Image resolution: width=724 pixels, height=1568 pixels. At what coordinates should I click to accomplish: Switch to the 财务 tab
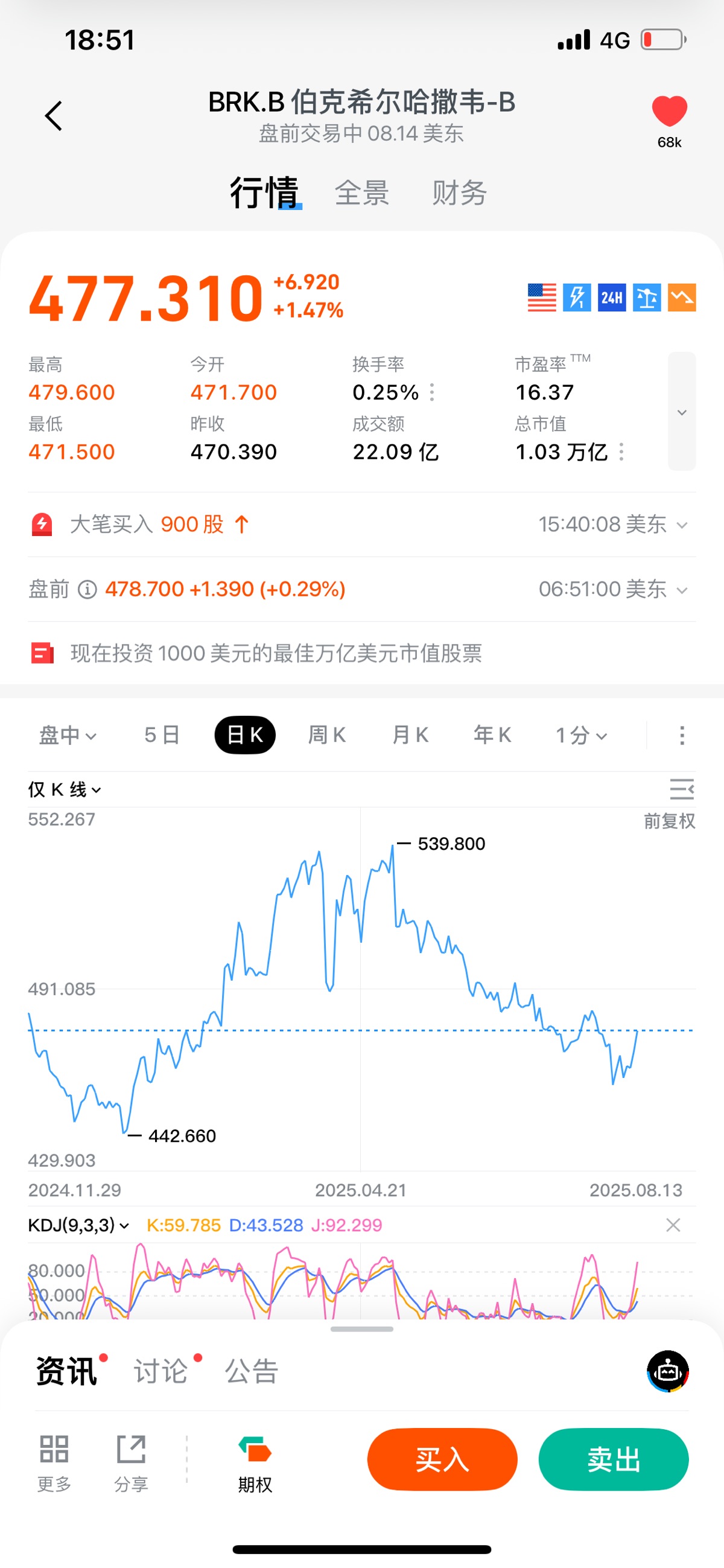(x=459, y=193)
